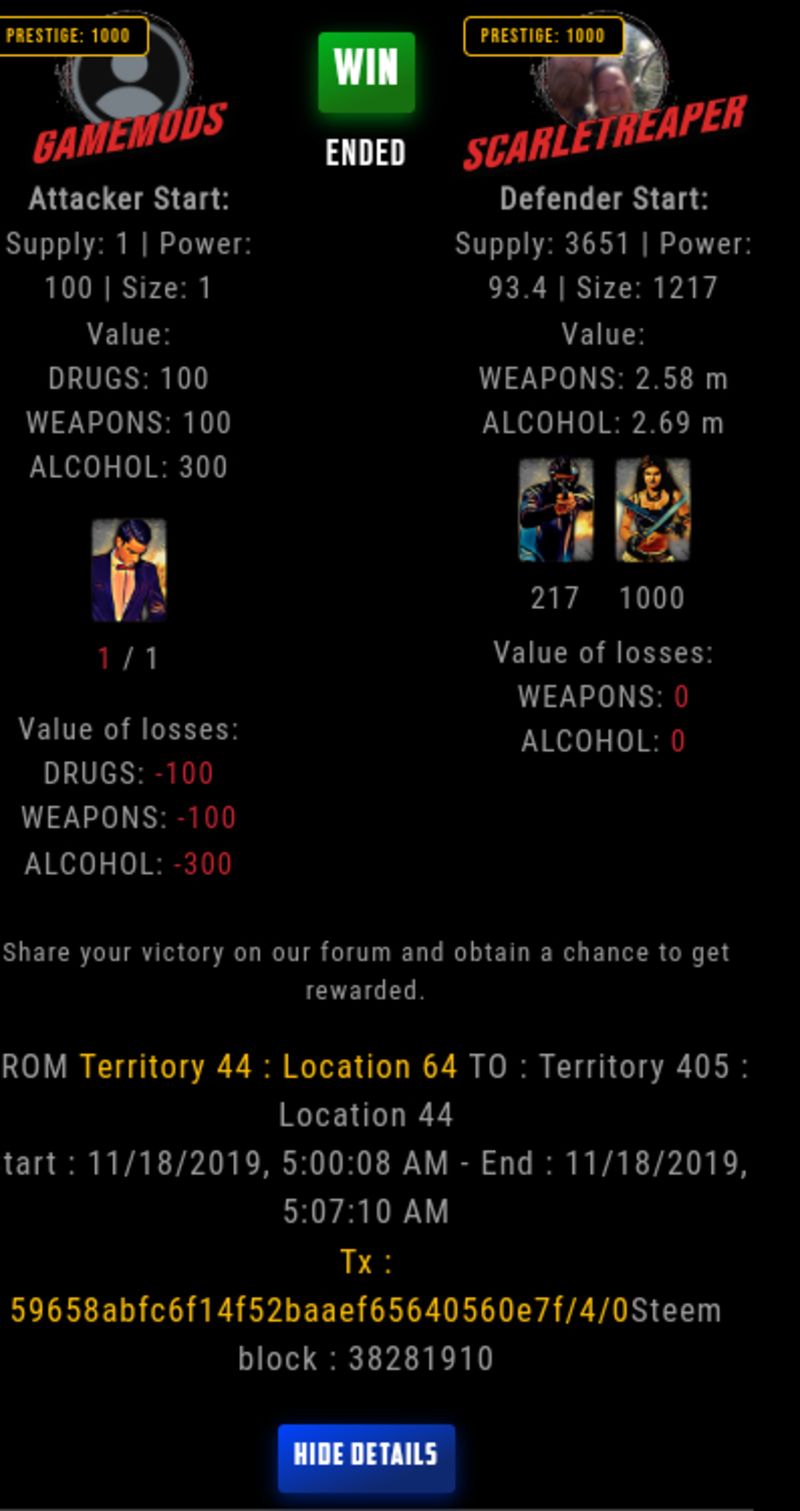Open the Tx transaction hash link
Image resolution: width=800 pixels, height=1511 pixels.
click(320, 1309)
